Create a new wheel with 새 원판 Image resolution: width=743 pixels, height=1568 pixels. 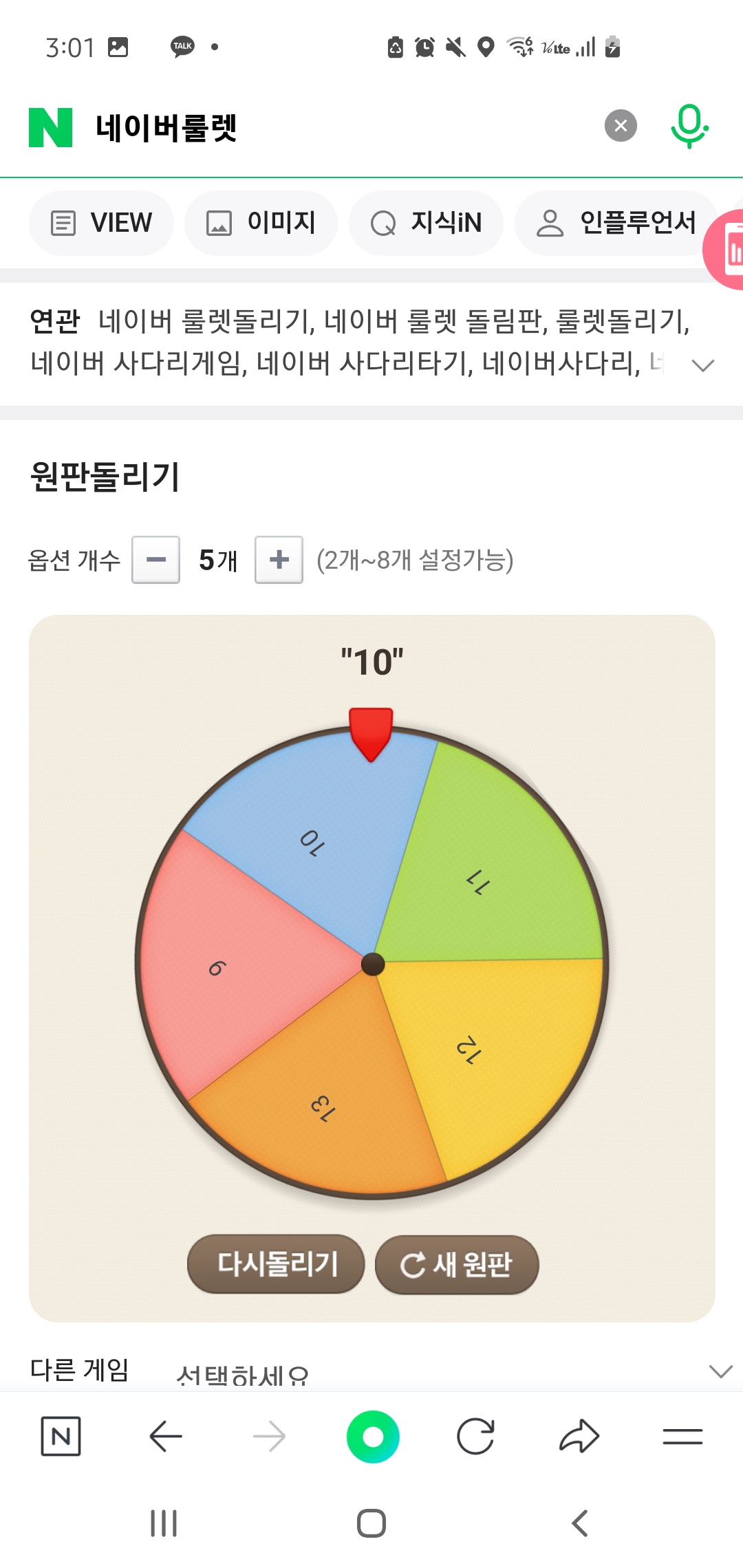point(457,1264)
